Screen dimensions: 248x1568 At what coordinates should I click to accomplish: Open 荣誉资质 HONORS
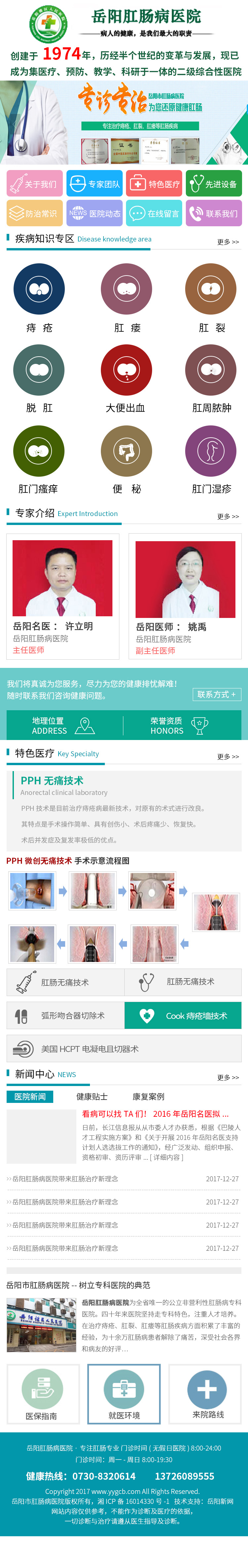click(x=179, y=725)
